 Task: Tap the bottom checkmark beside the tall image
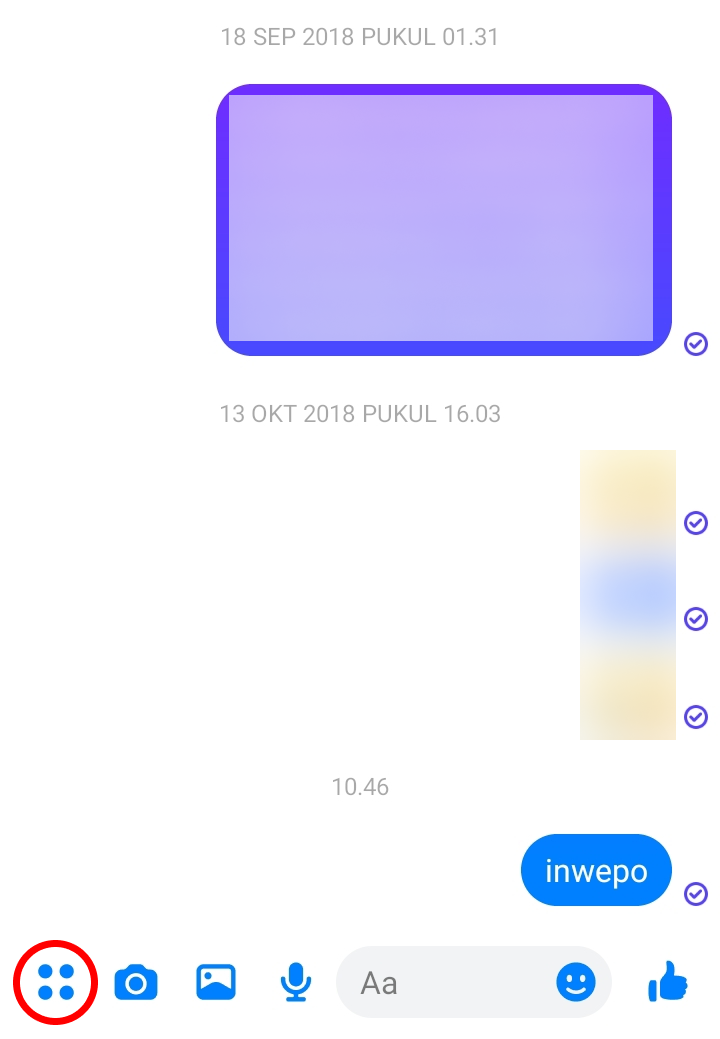point(694,716)
